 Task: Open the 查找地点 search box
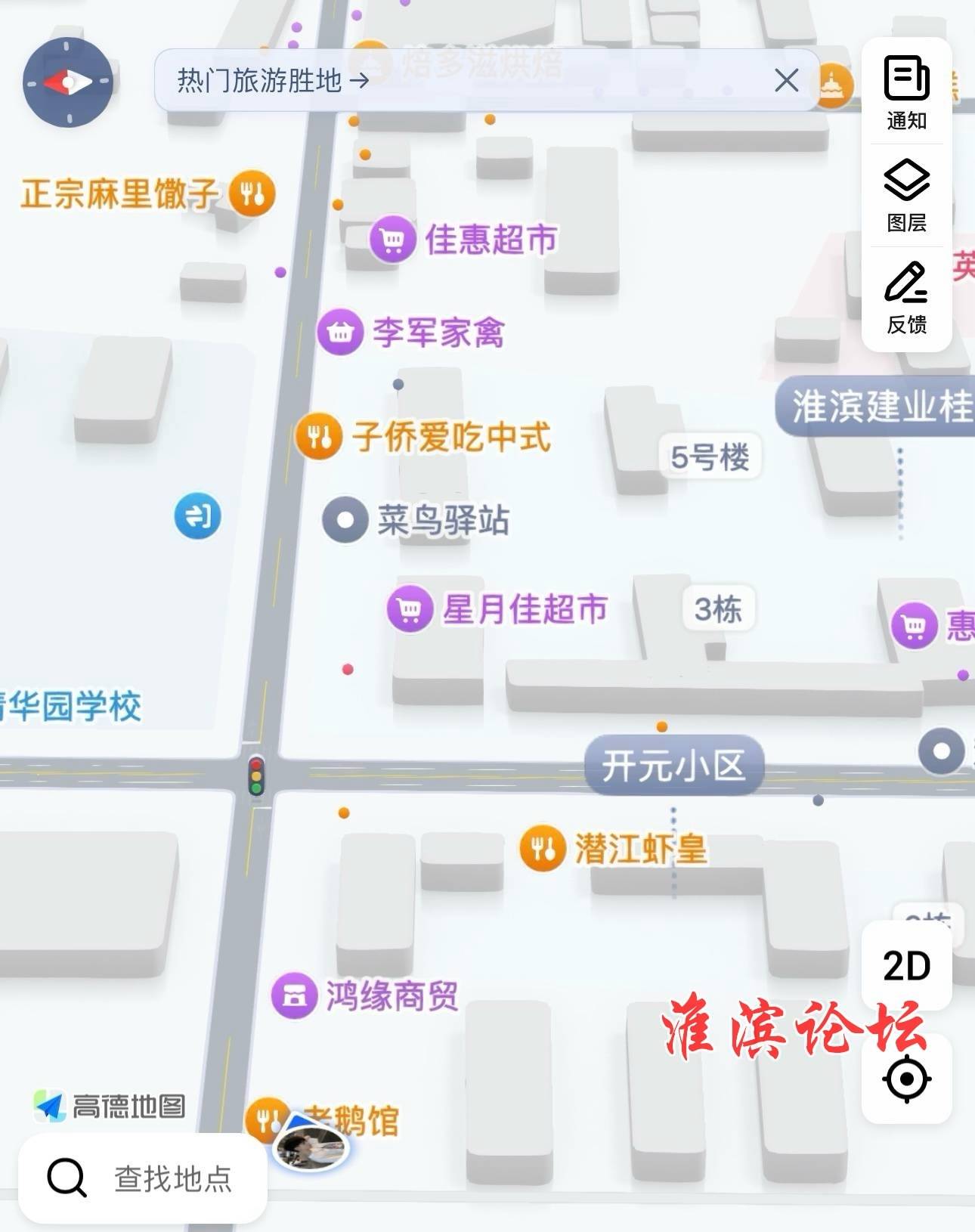pyautogui.click(x=144, y=1178)
